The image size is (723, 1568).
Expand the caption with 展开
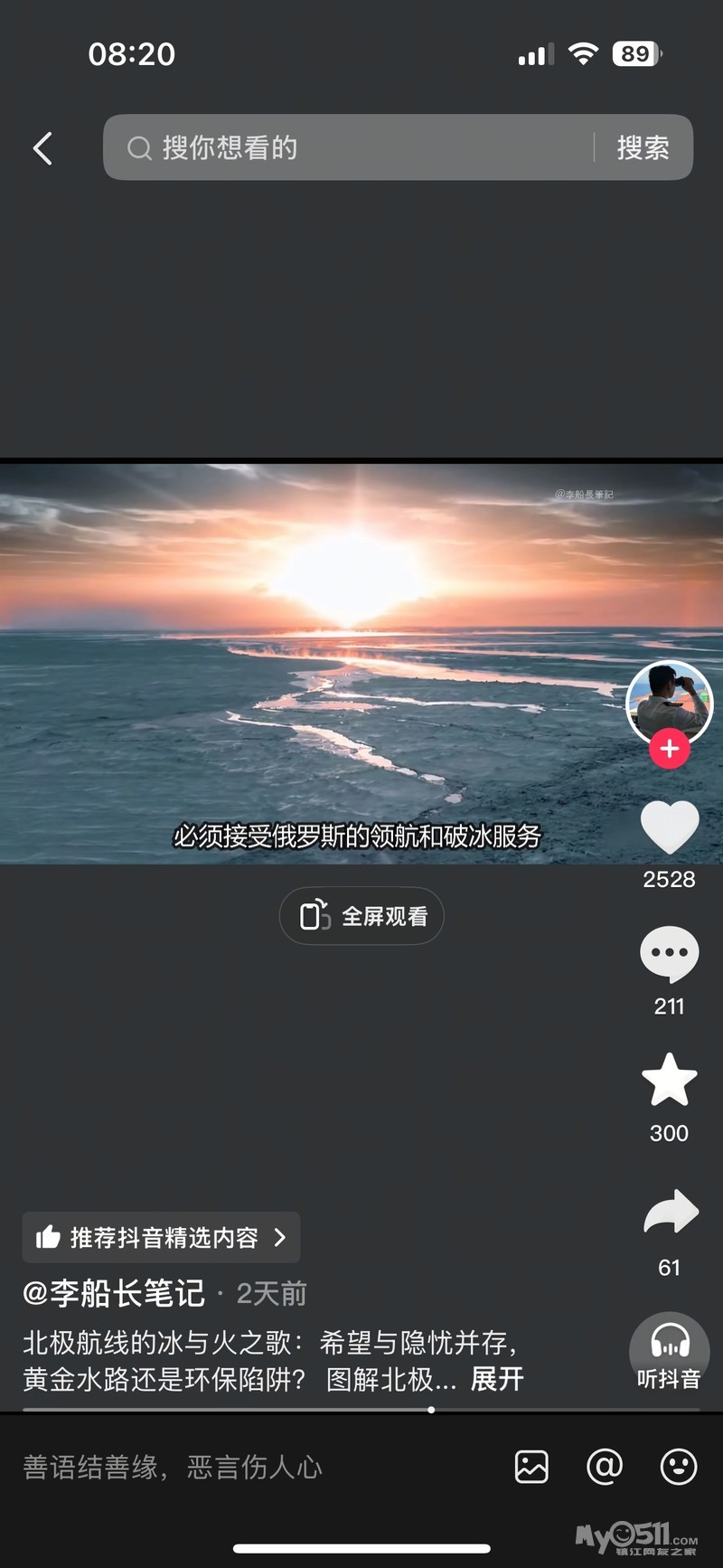pyautogui.click(x=497, y=1379)
